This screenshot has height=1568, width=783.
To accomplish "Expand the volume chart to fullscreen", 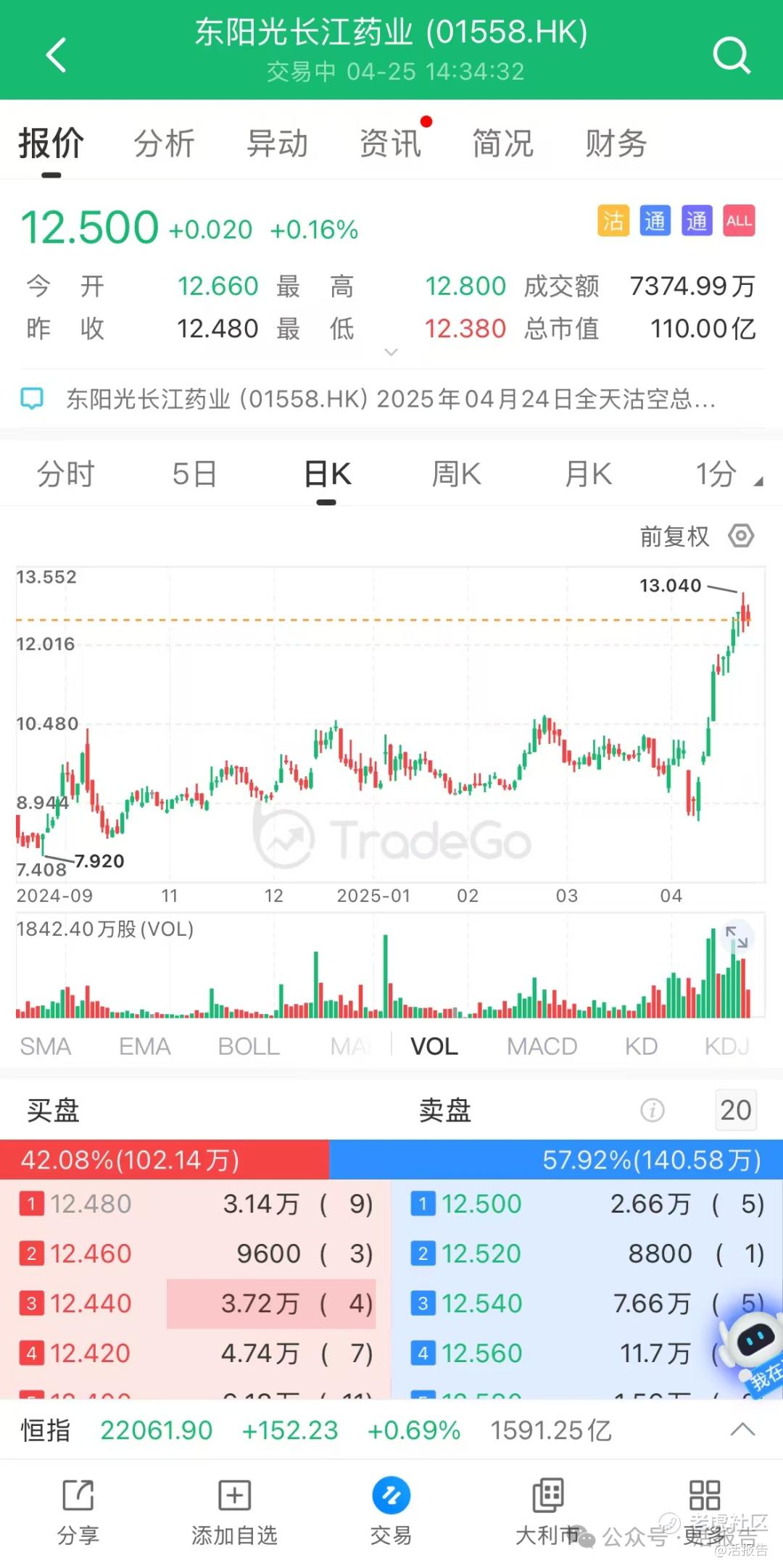I will (737, 937).
